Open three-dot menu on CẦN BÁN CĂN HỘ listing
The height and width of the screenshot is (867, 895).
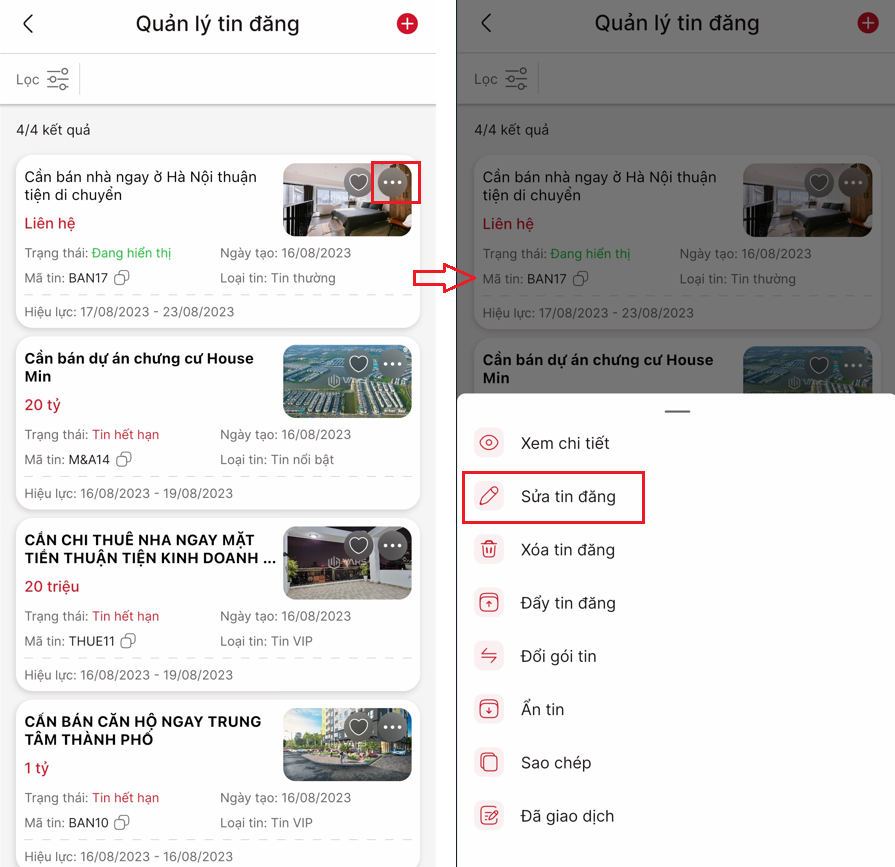[393, 727]
